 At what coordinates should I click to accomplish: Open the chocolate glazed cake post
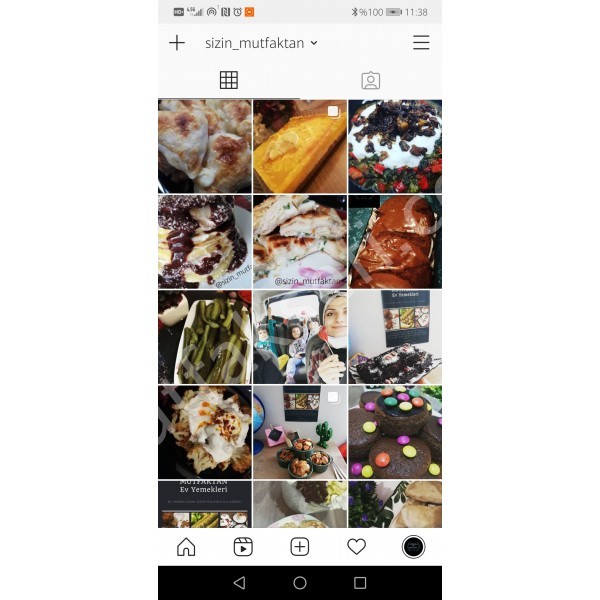tap(394, 242)
